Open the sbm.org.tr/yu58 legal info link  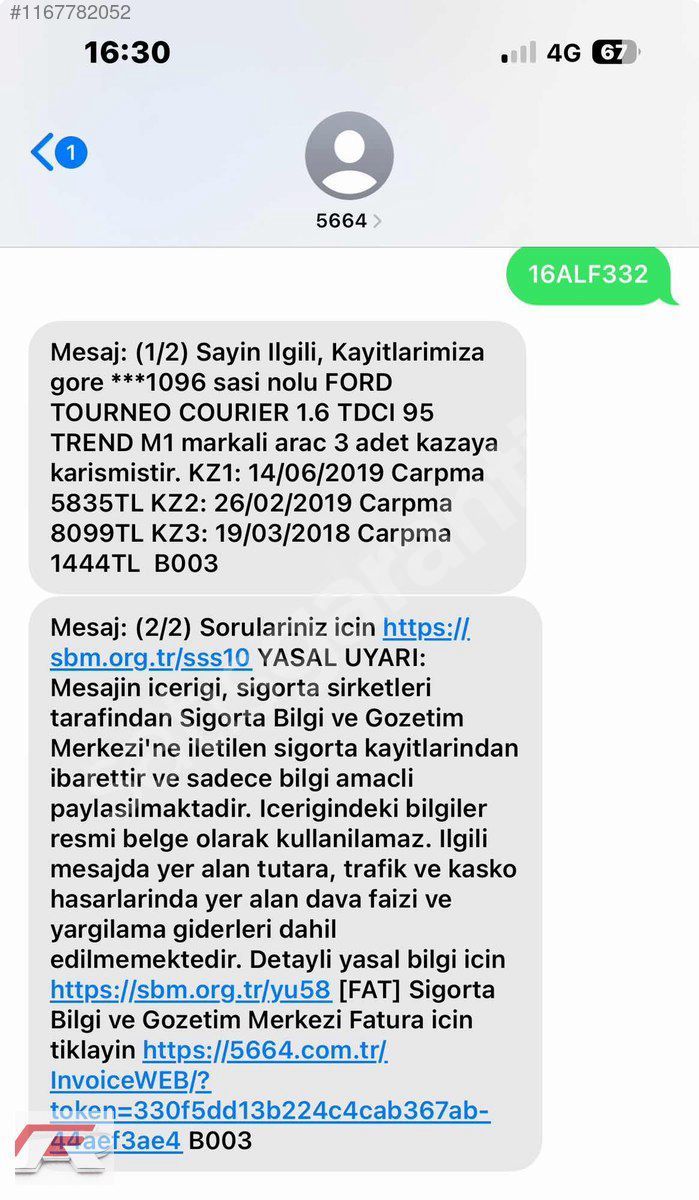coord(190,990)
